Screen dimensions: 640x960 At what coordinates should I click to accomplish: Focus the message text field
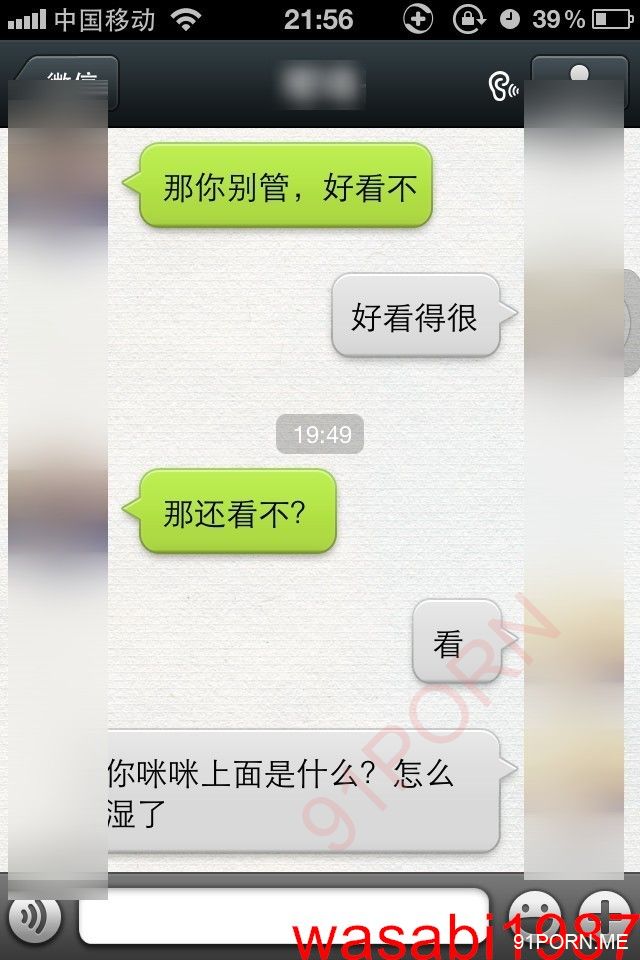[x=283, y=914]
